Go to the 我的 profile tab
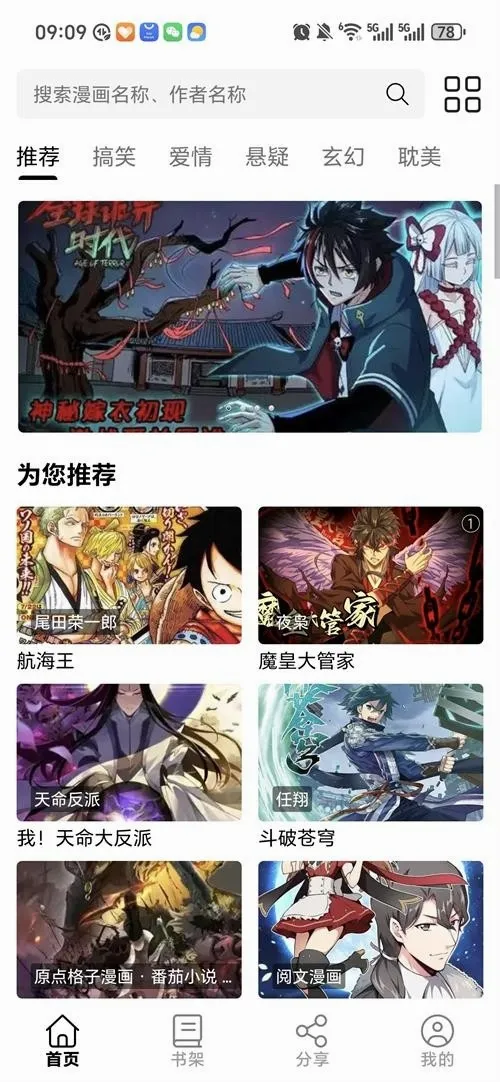 coord(437,1041)
